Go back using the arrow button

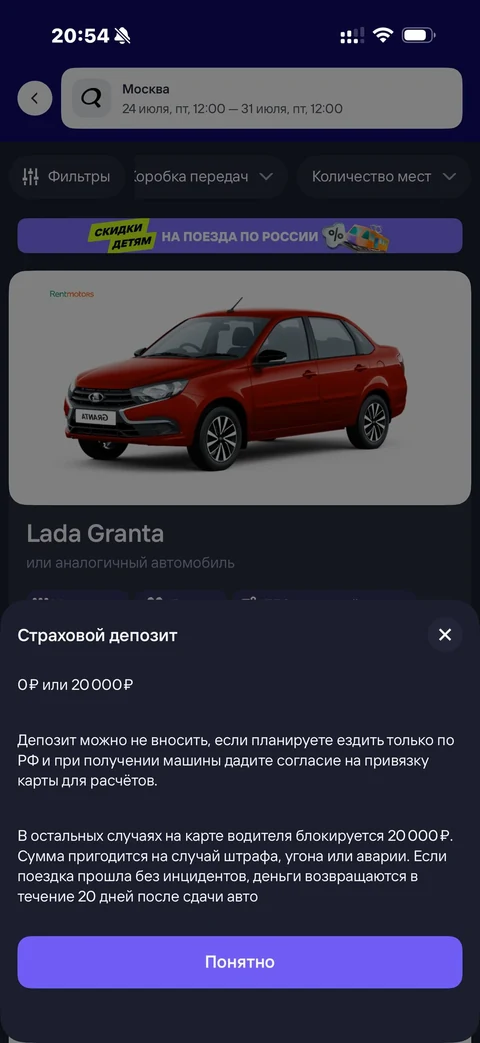point(35,98)
